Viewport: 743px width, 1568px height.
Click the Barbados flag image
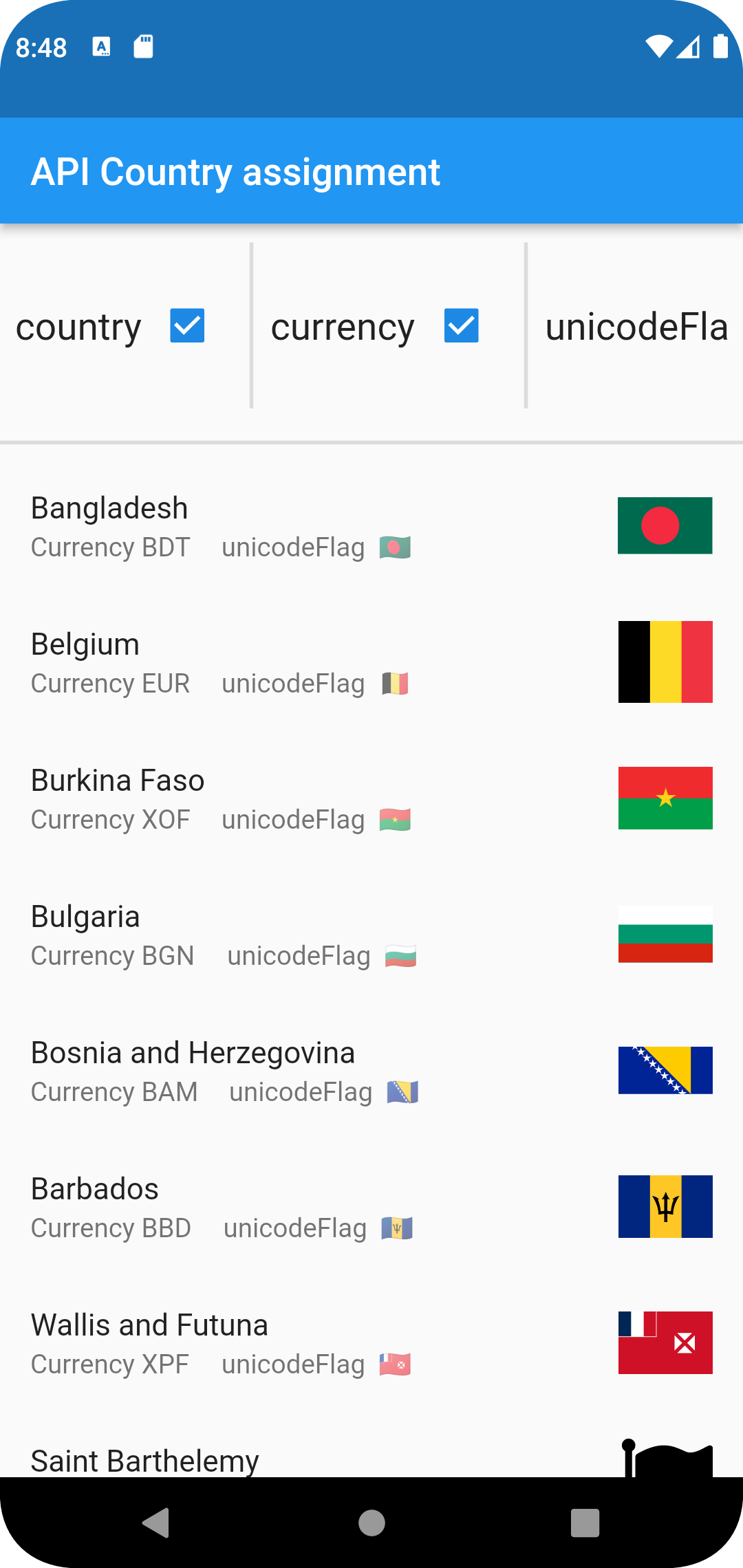[x=665, y=1206]
